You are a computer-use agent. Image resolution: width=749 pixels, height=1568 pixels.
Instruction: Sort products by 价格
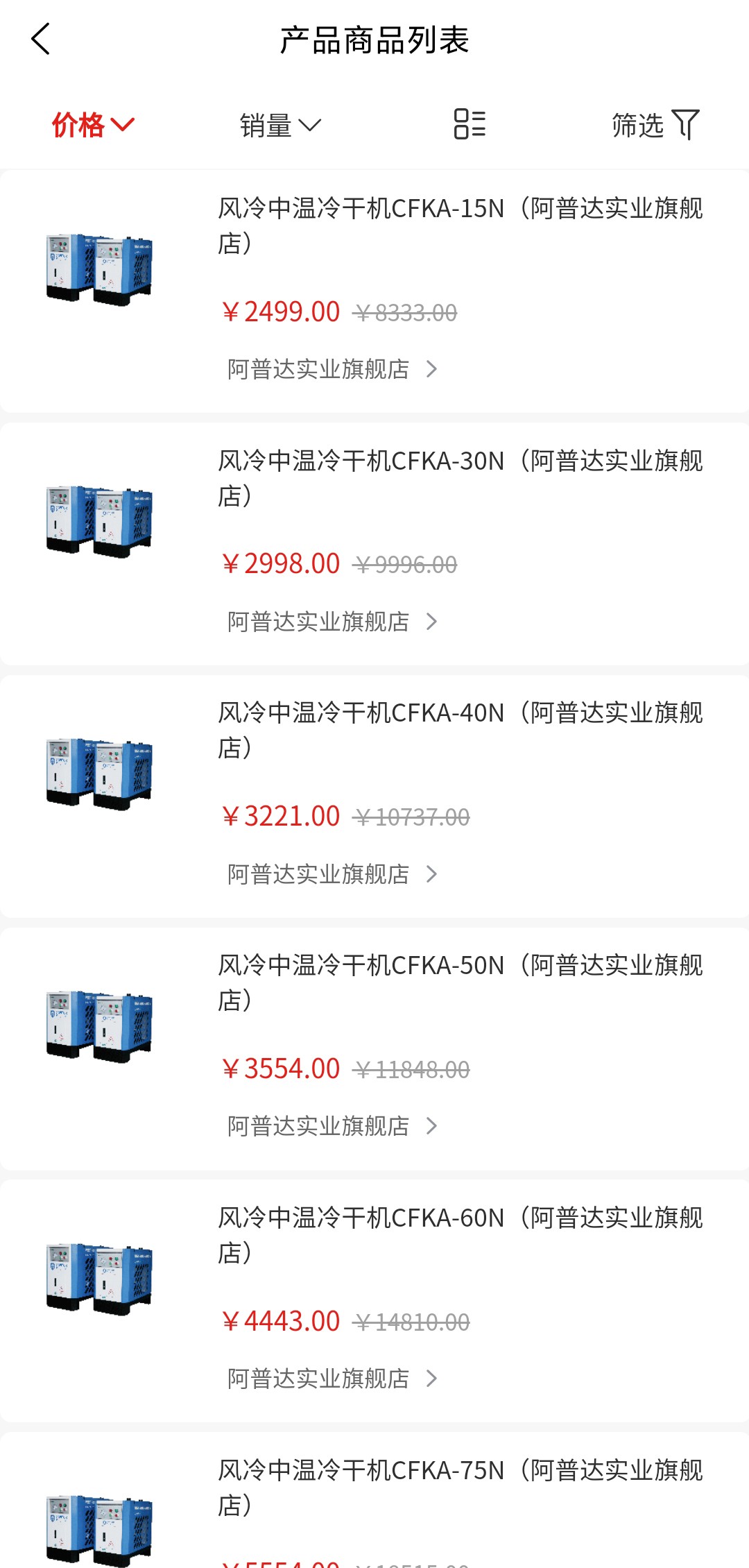click(x=92, y=125)
